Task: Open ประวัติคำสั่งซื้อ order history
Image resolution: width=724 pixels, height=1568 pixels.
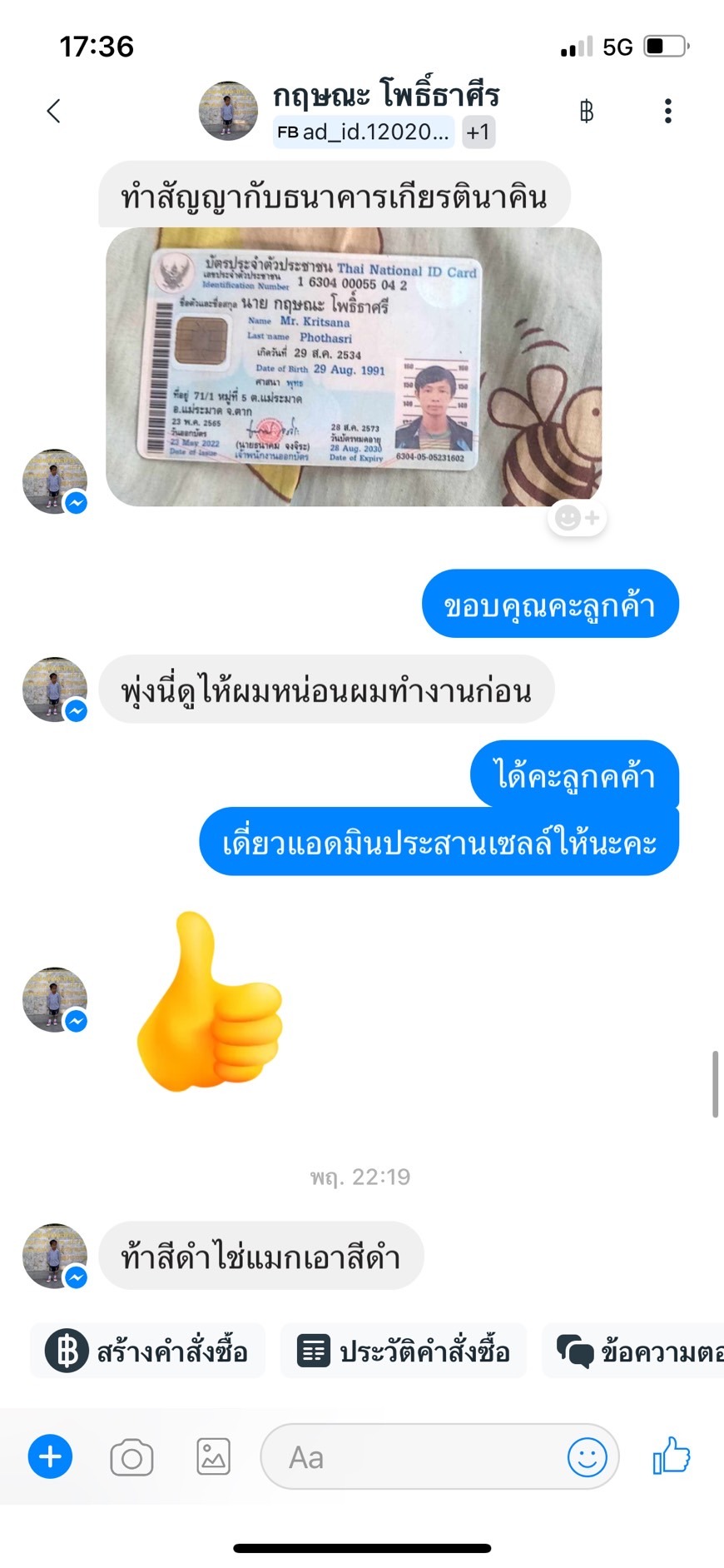Action: tap(404, 1351)
